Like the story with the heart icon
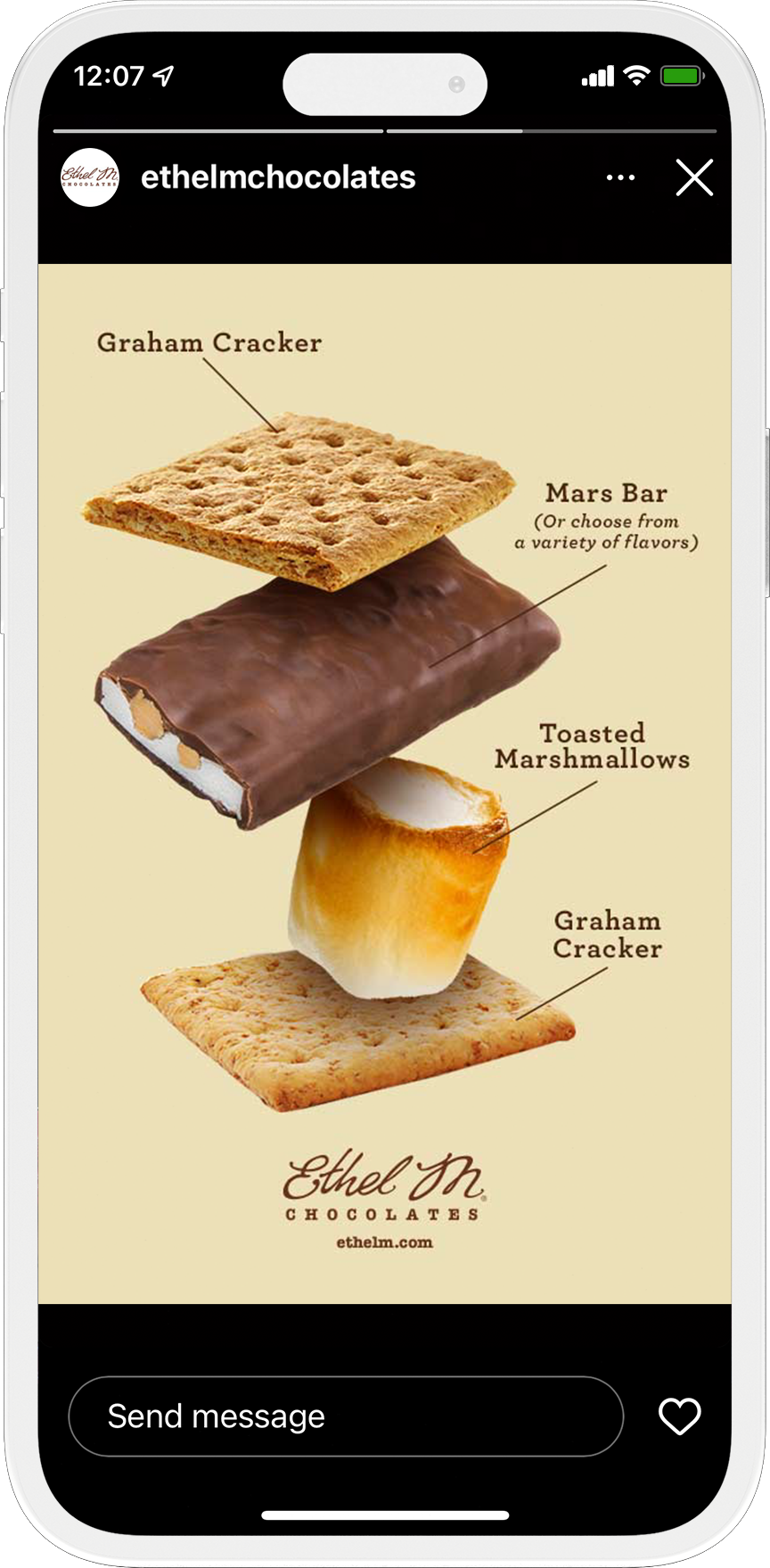Image resolution: width=770 pixels, height=1568 pixels. pyautogui.click(x=679, y=1416)
